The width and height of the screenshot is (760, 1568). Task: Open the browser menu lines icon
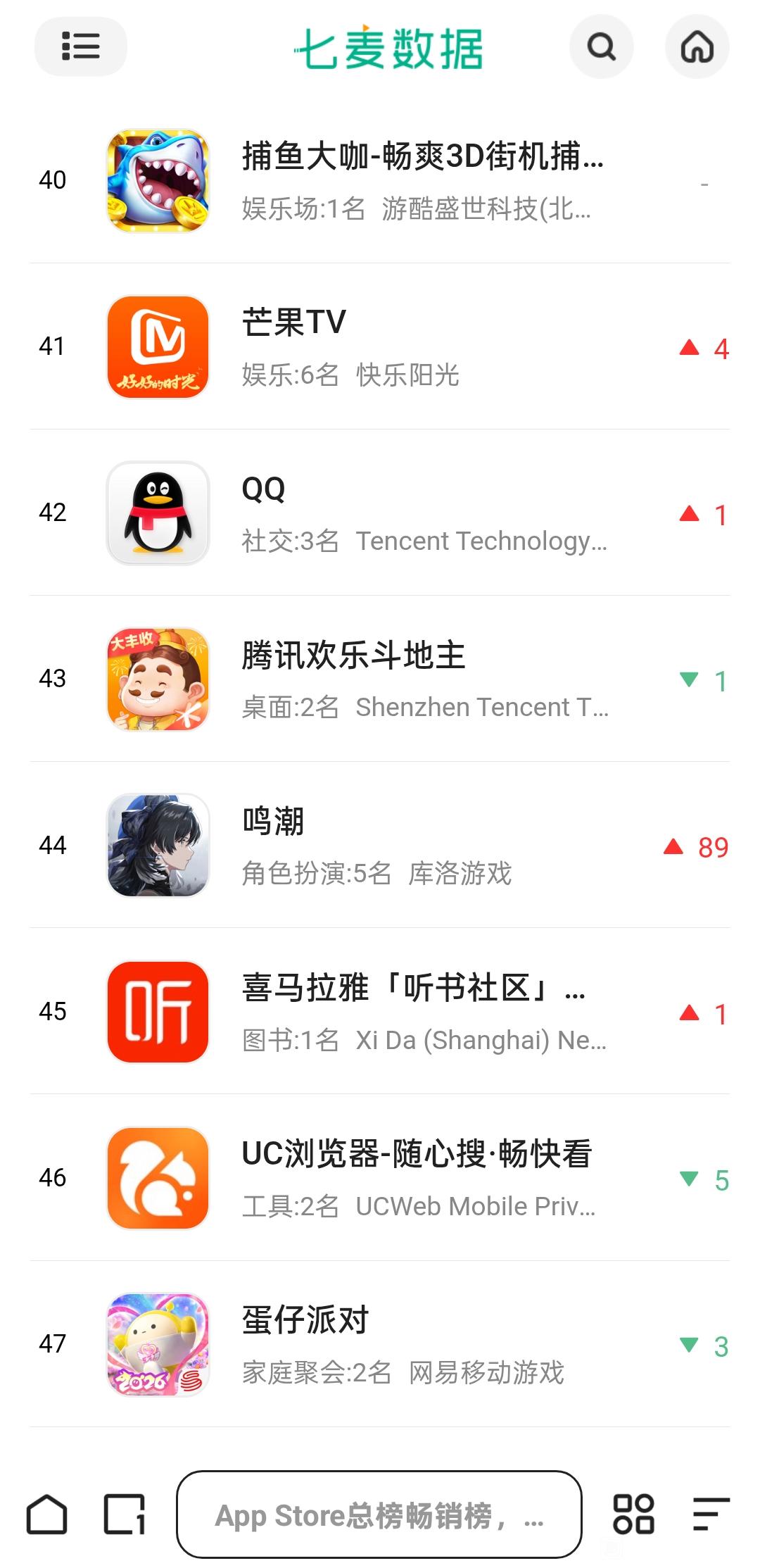click(711, 1514)
